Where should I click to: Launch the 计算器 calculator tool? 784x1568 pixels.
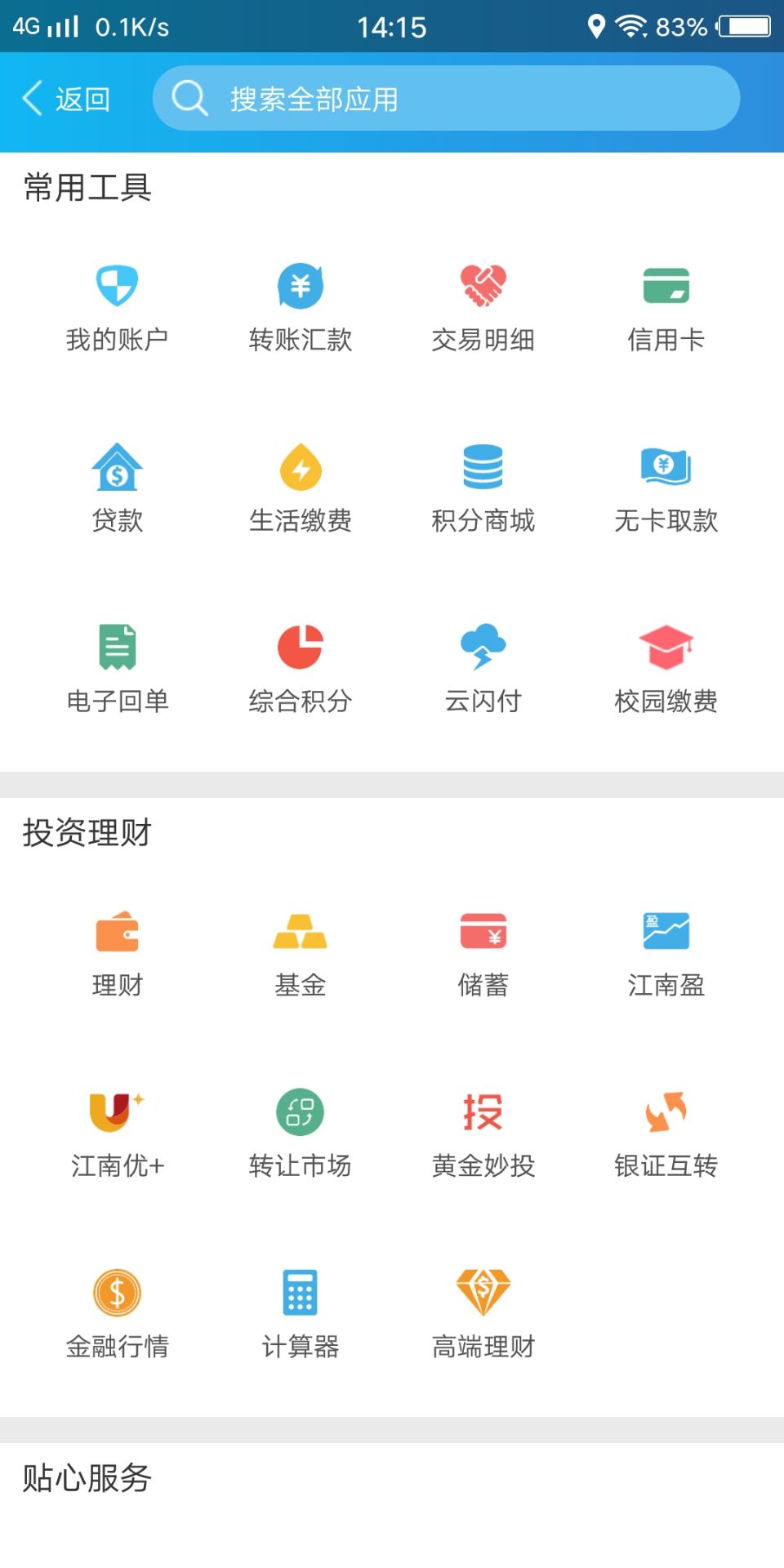pos(301,1314)
